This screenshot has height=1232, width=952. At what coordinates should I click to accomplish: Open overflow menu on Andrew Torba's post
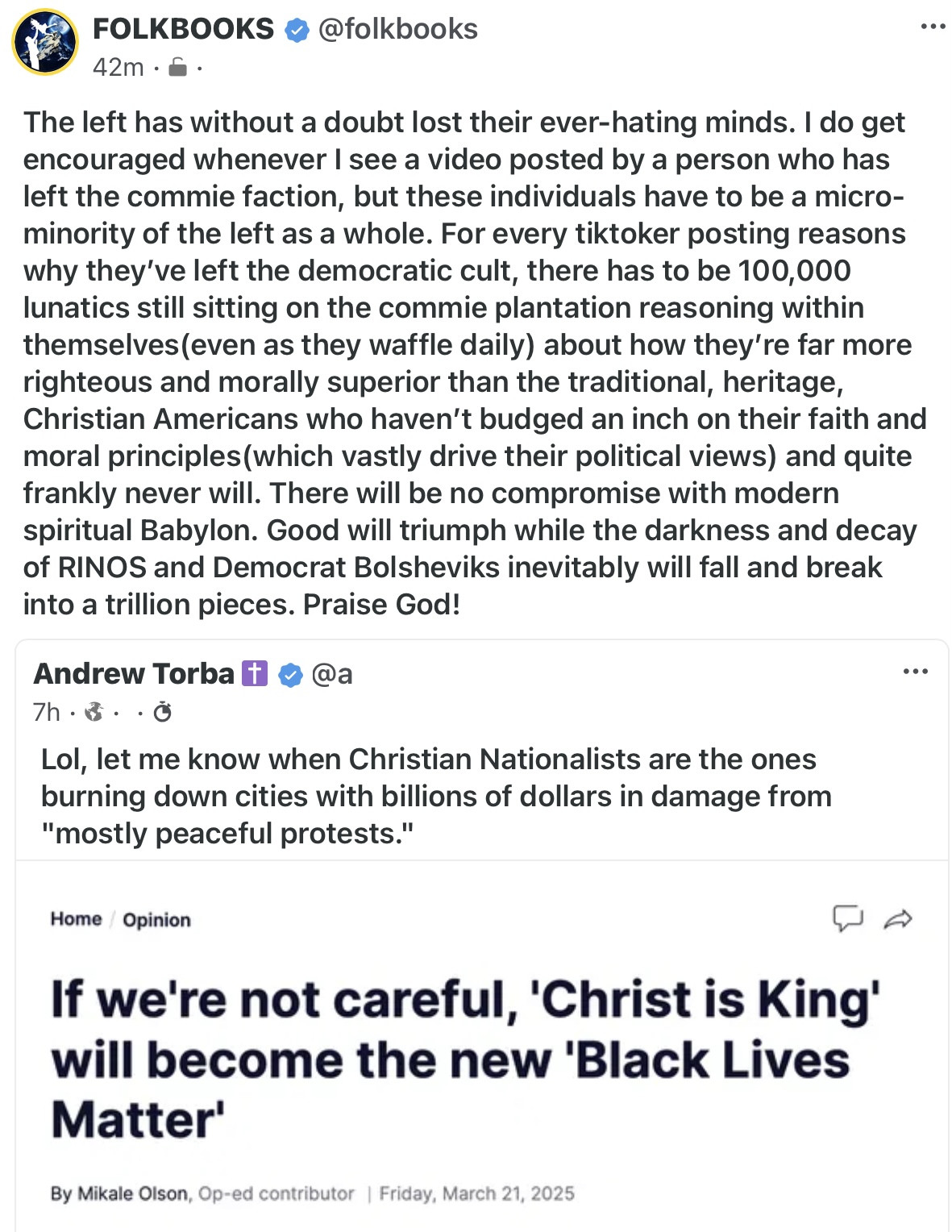coord(915,672)
